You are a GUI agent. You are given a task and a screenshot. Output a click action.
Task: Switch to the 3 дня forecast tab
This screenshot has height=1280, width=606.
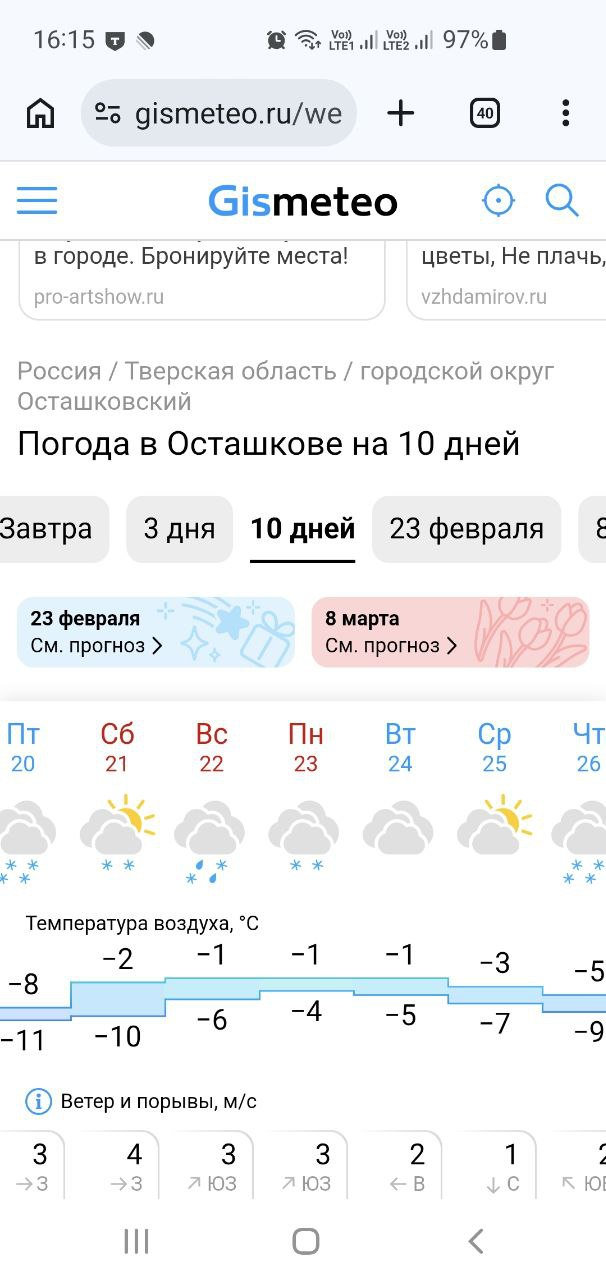coord(179,529)
